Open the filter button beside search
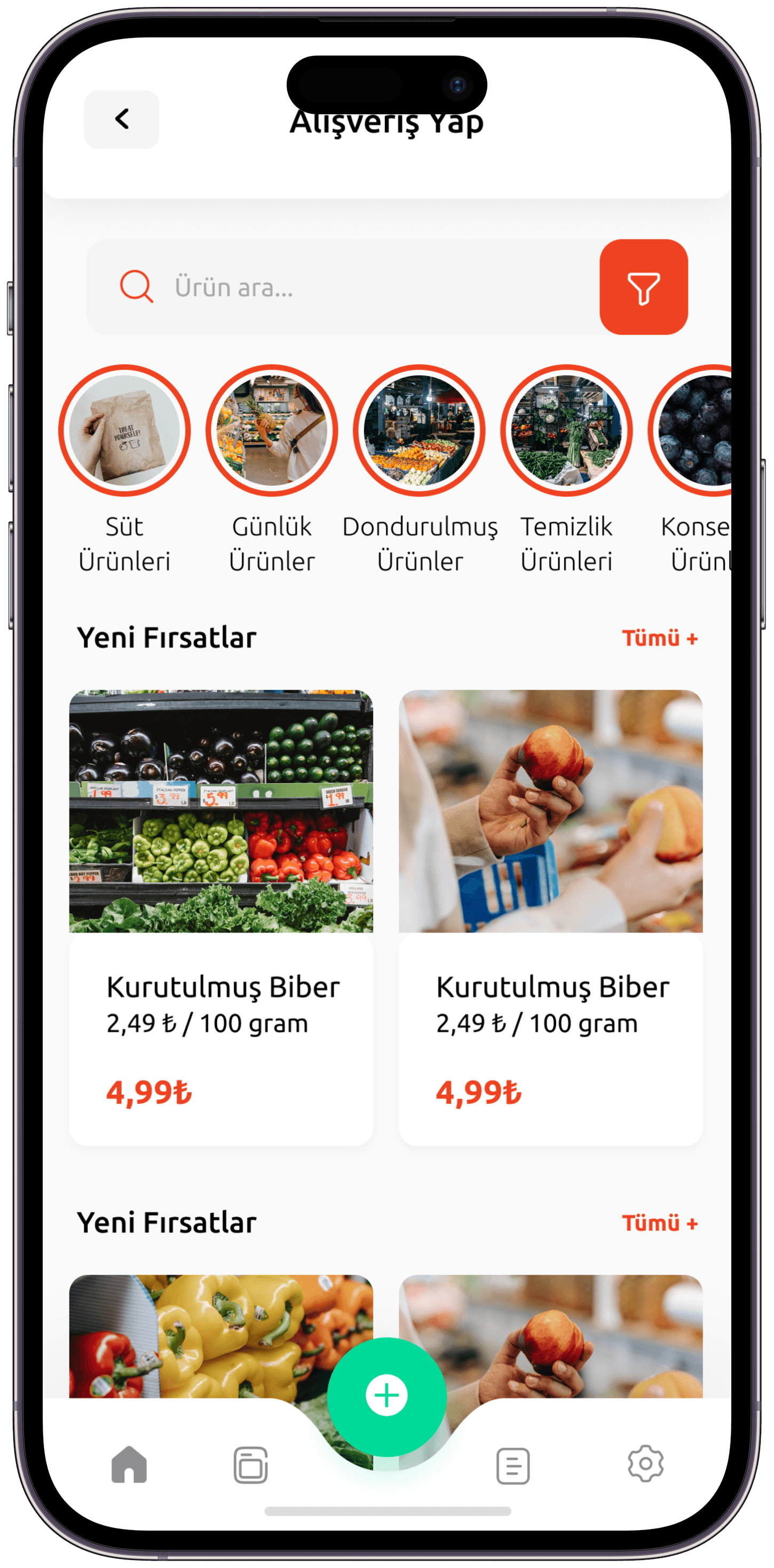 point(644,287)
